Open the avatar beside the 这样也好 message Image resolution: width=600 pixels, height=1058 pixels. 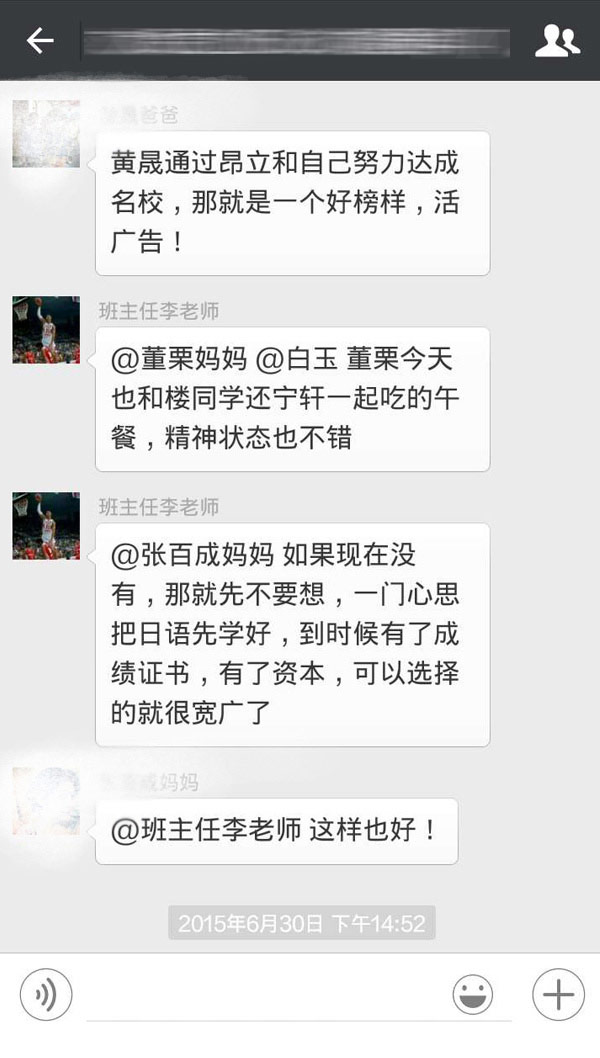pyautogui.click(x=46, y=801)
